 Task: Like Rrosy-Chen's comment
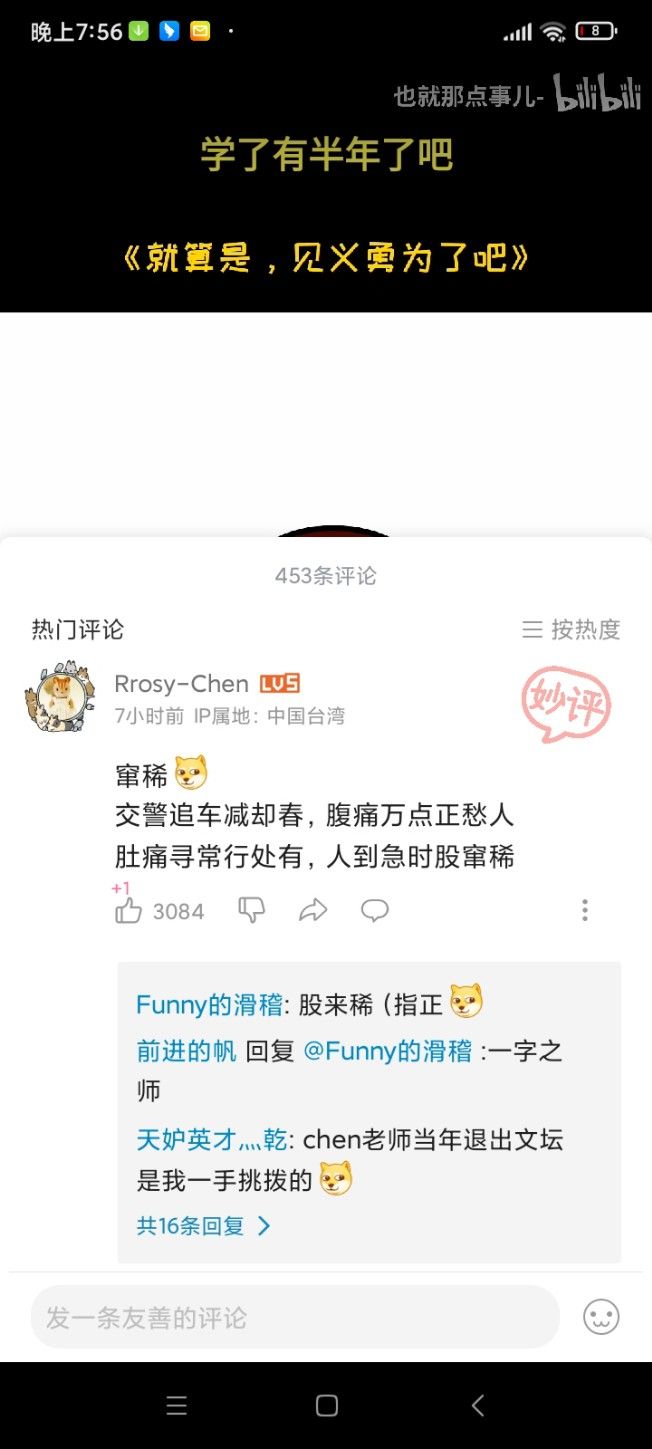pyautogui.click(x=129, y=911)
